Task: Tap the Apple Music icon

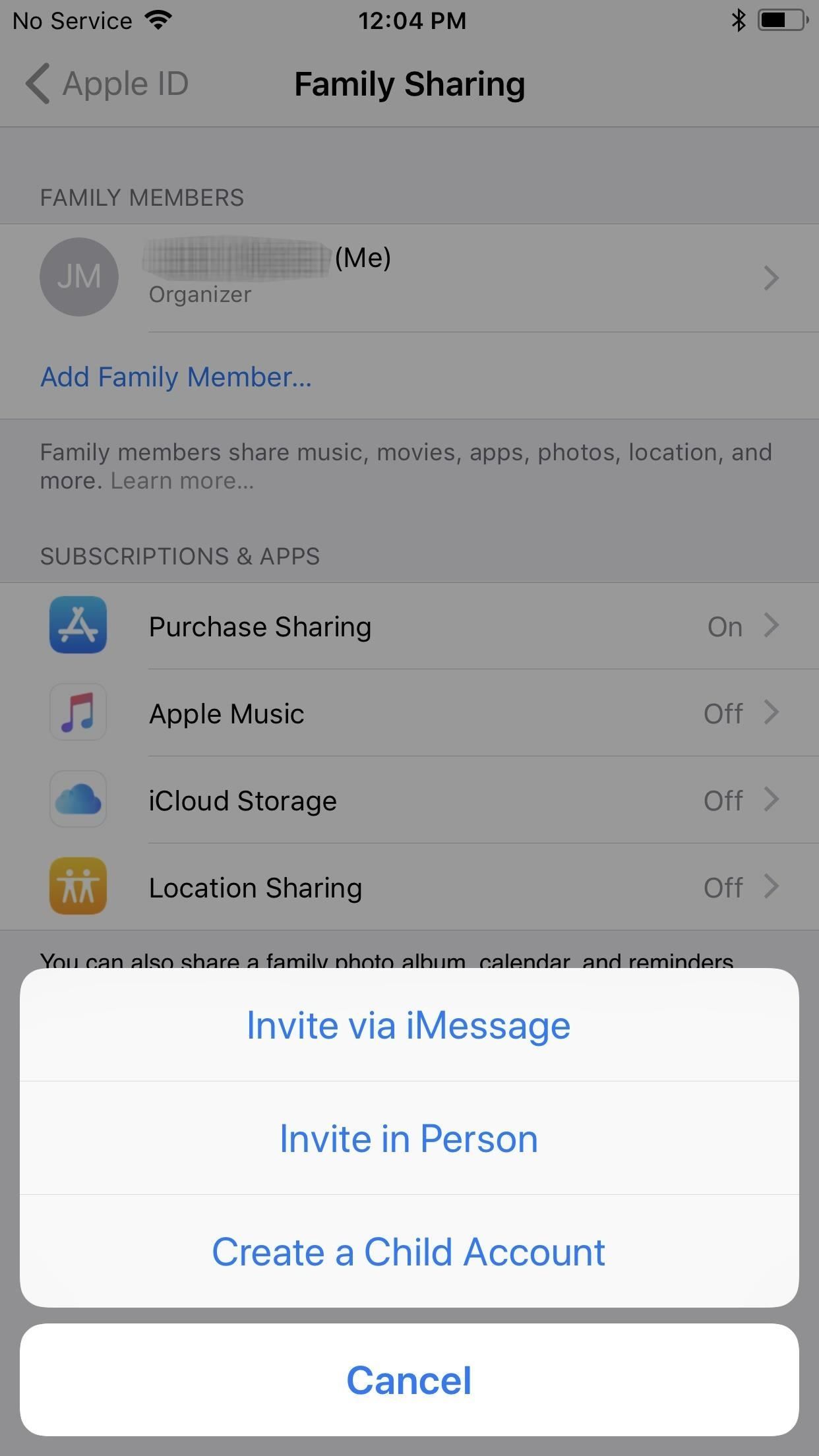Action: click(78, 713)
